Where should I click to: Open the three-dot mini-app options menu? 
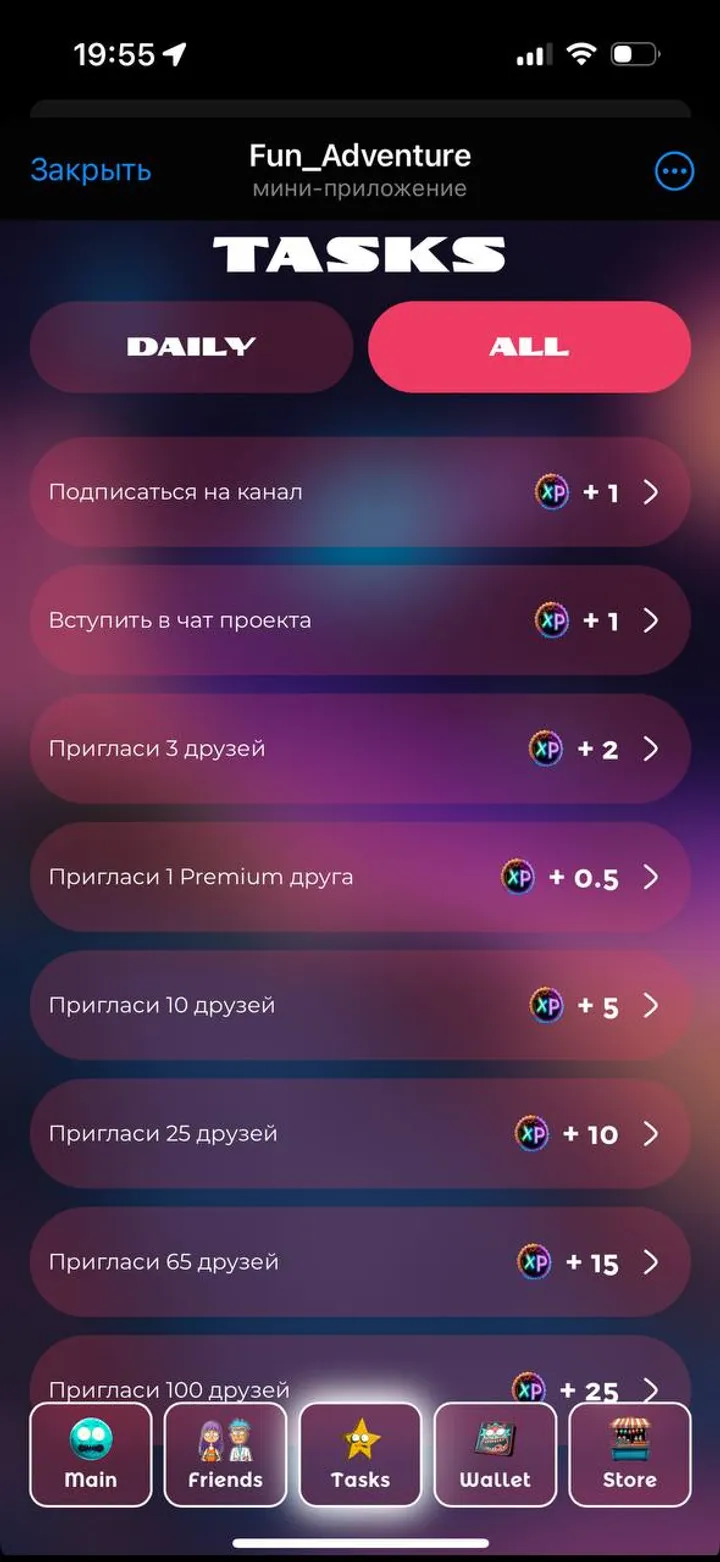[674, 171]
